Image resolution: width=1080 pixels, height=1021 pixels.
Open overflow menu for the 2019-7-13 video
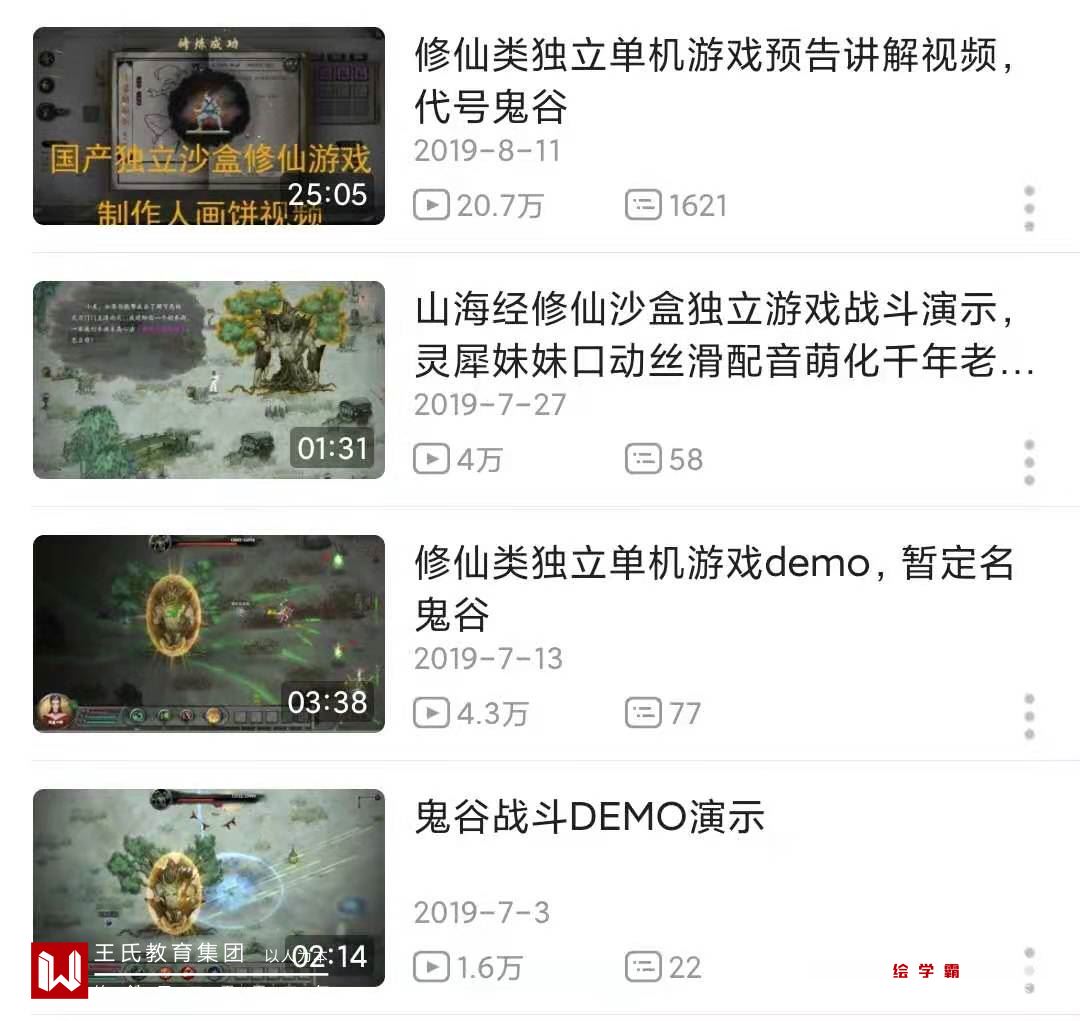(x=1029, y=716)
